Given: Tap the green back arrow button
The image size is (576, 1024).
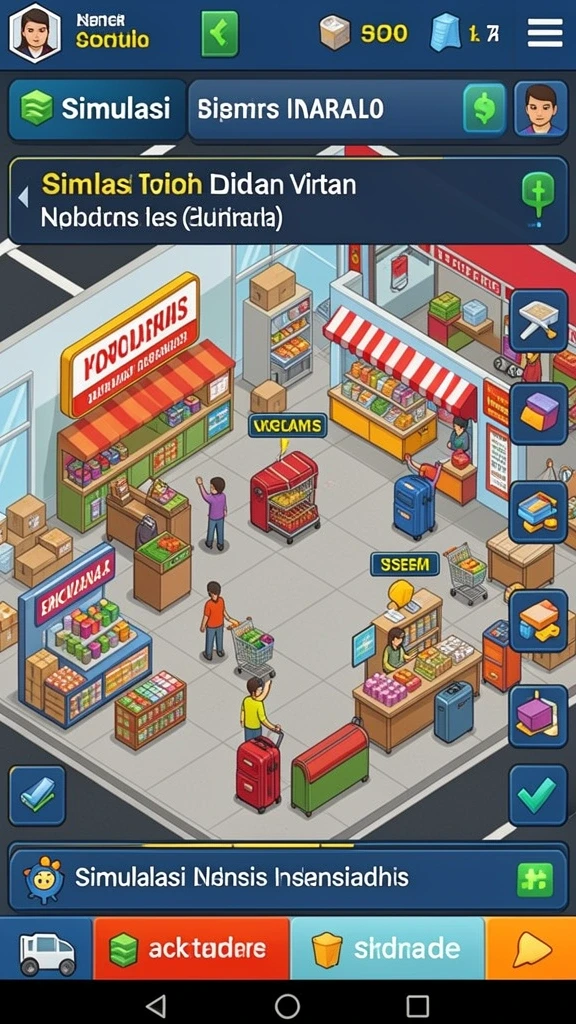Looking at the screenshot, I should (219, 33).
